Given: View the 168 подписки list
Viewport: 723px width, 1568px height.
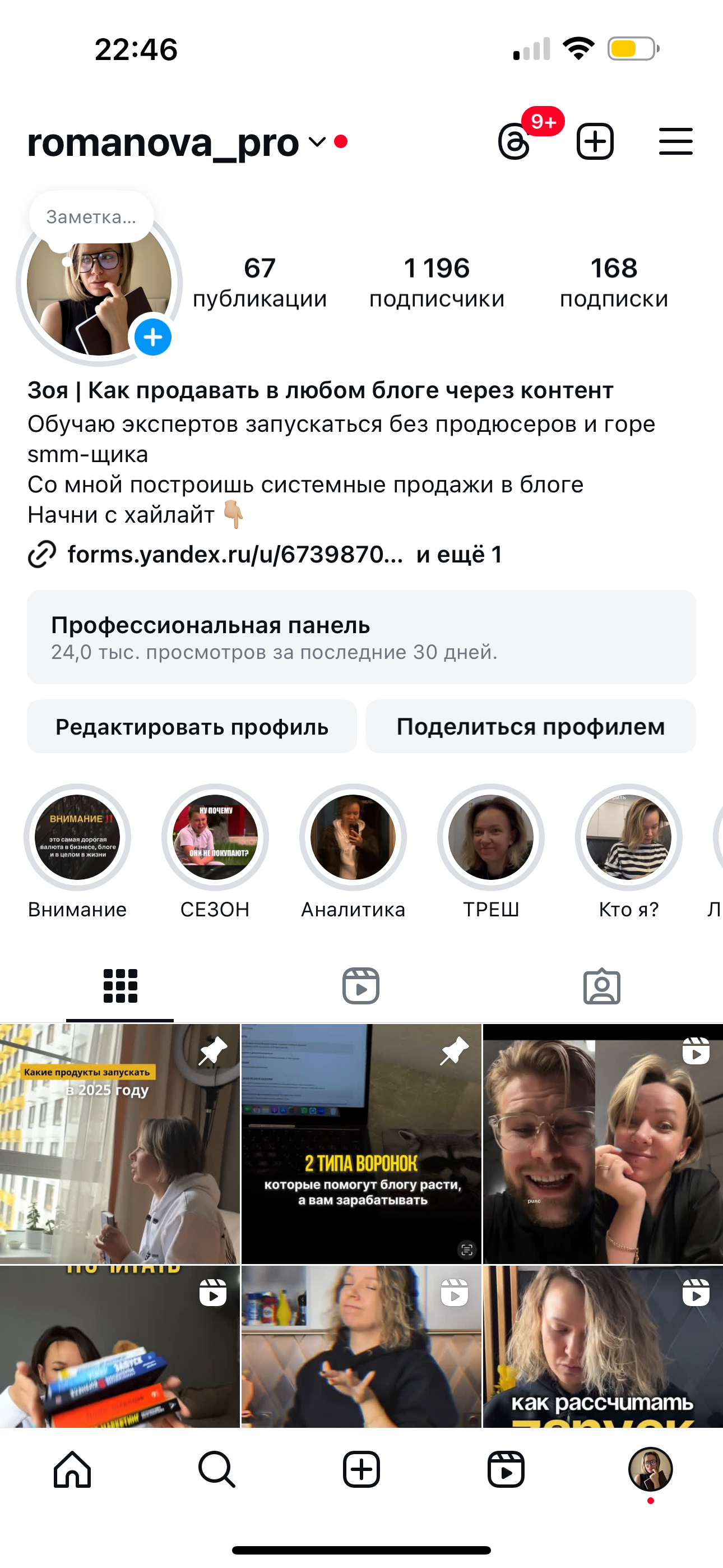Looking at the screenshot, I should (x=614, y=283).
